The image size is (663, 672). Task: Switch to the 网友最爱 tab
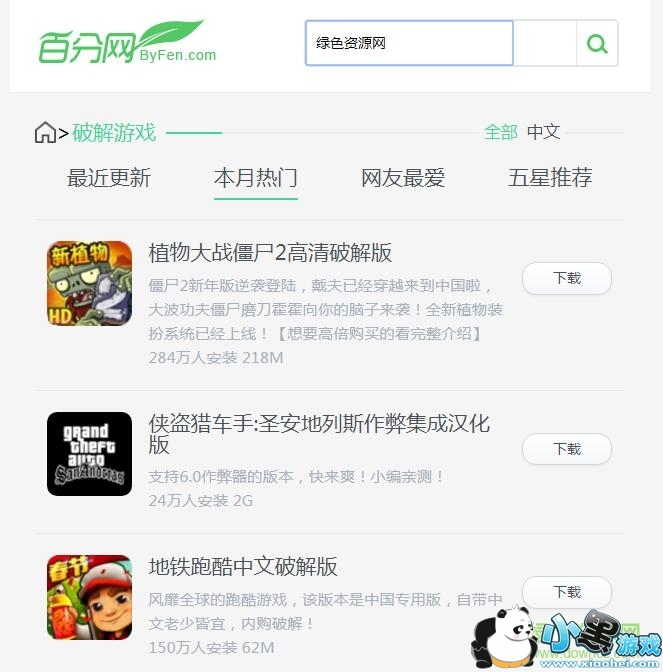(402, 178)
